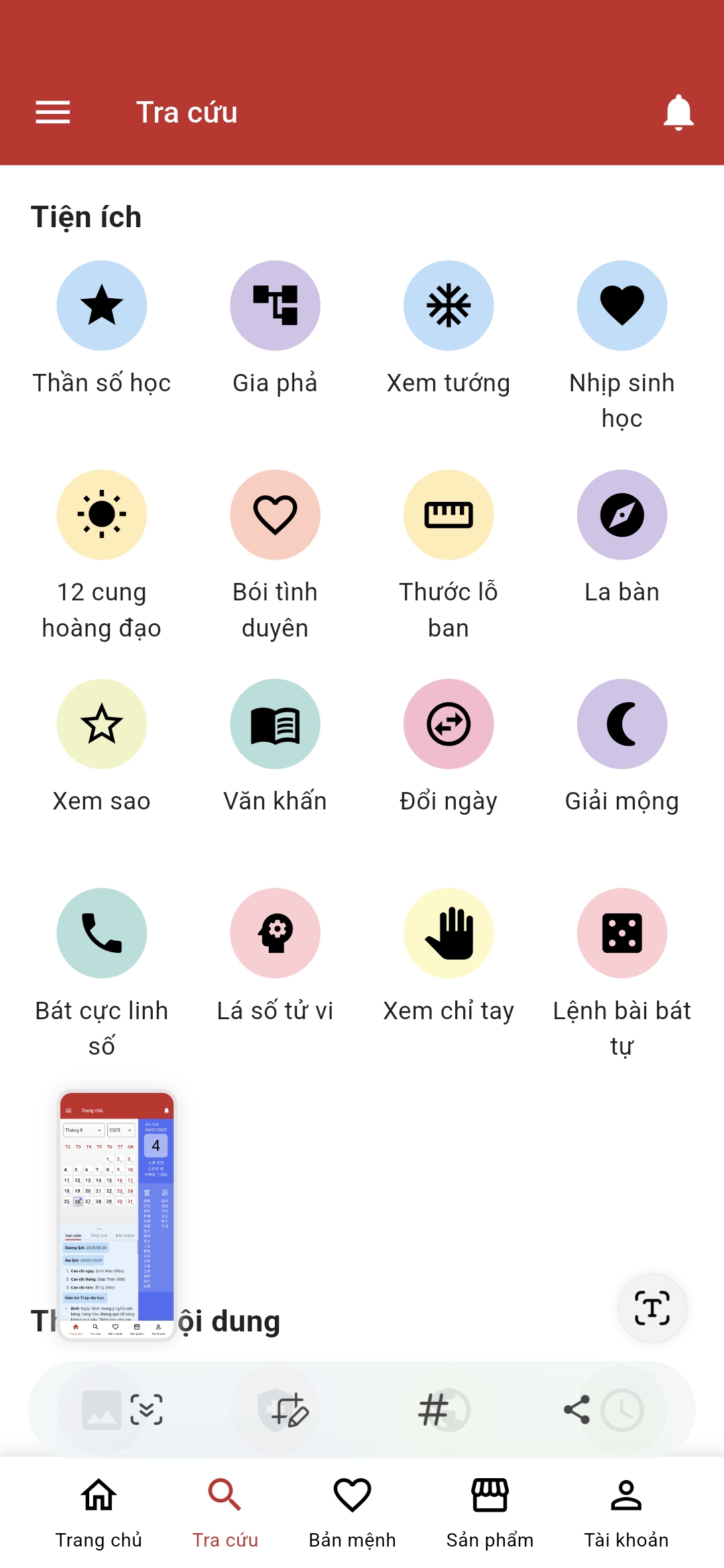Viewport: 724px width, 1568px height.
Task: Open the Xem tướng snowflake utility
Action: point(449,305)
